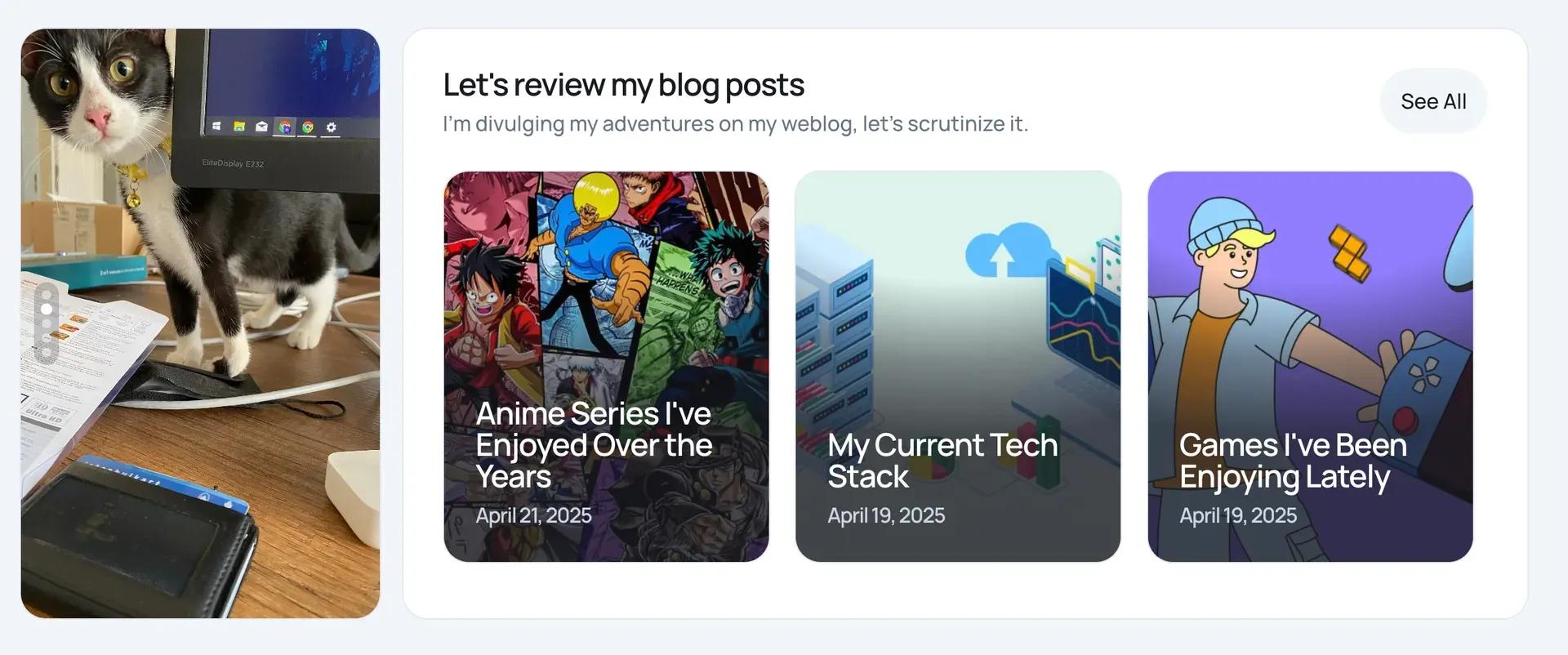
Task: Open the Anime Series I've Enjoyed post
Action: point(606,366)
